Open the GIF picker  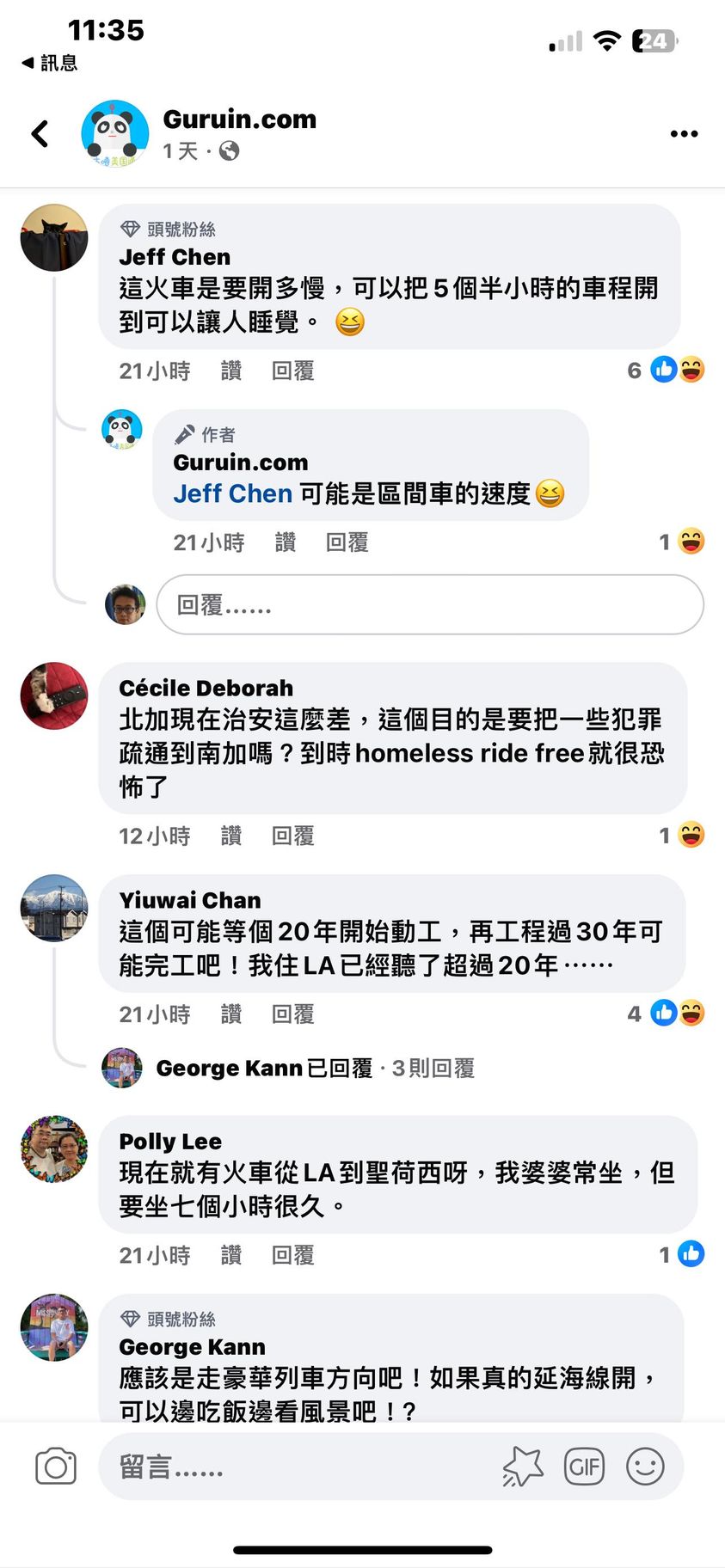click(x=584, y=1467)
